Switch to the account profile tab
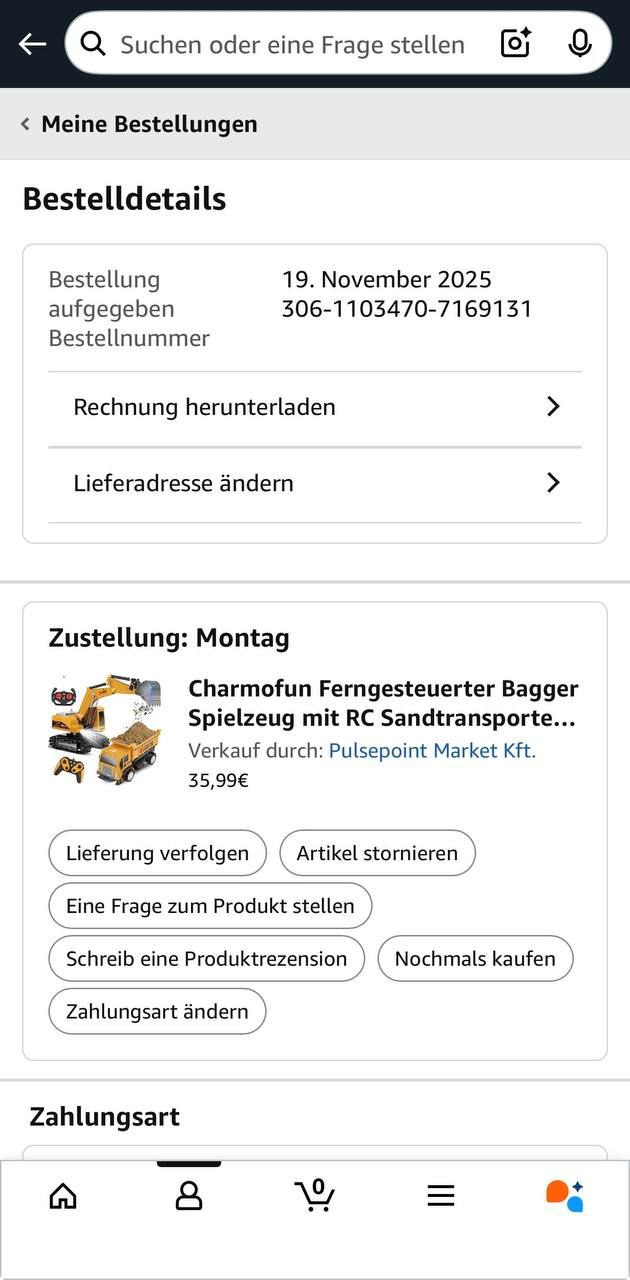The width and height of the screenshot is (630, 1280). [189, 1195]
